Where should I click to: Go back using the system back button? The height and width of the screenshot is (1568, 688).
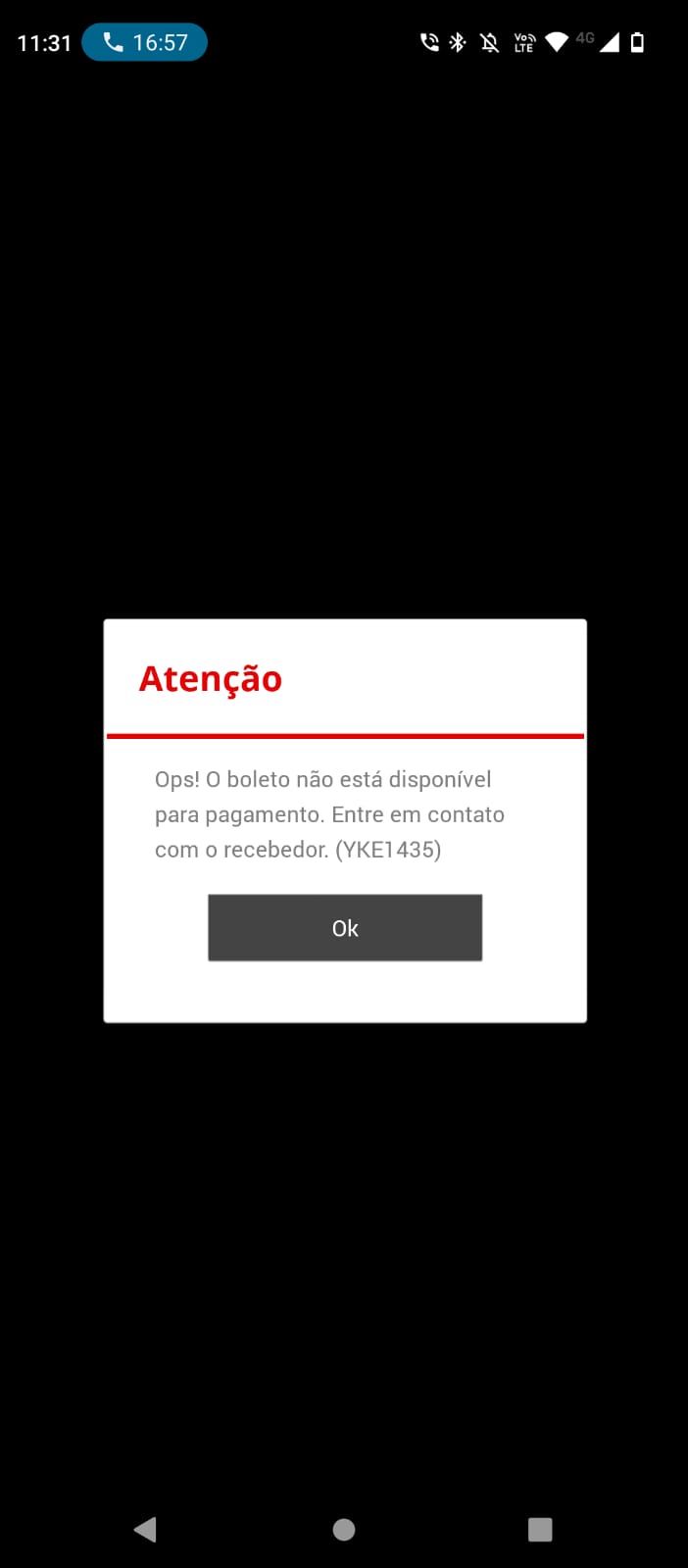[145, 1529]
